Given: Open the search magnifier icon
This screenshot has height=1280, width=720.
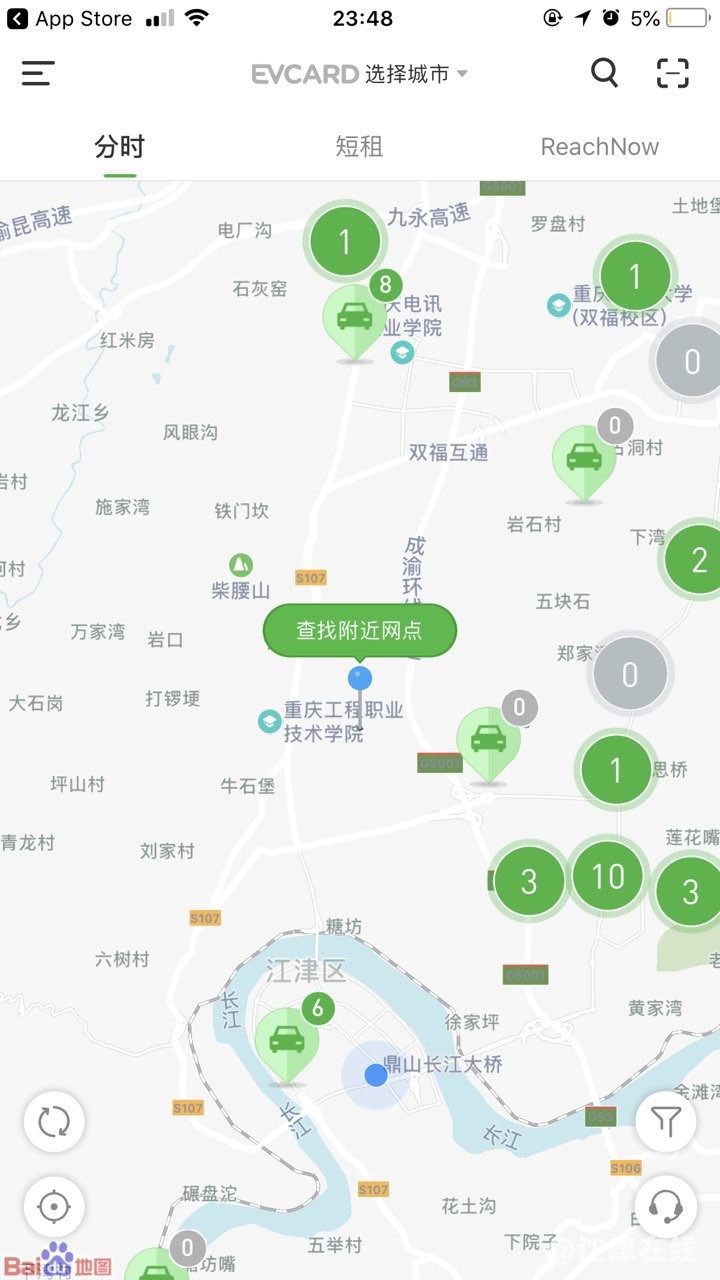Looking at the screenshot, I should point(604,73).
